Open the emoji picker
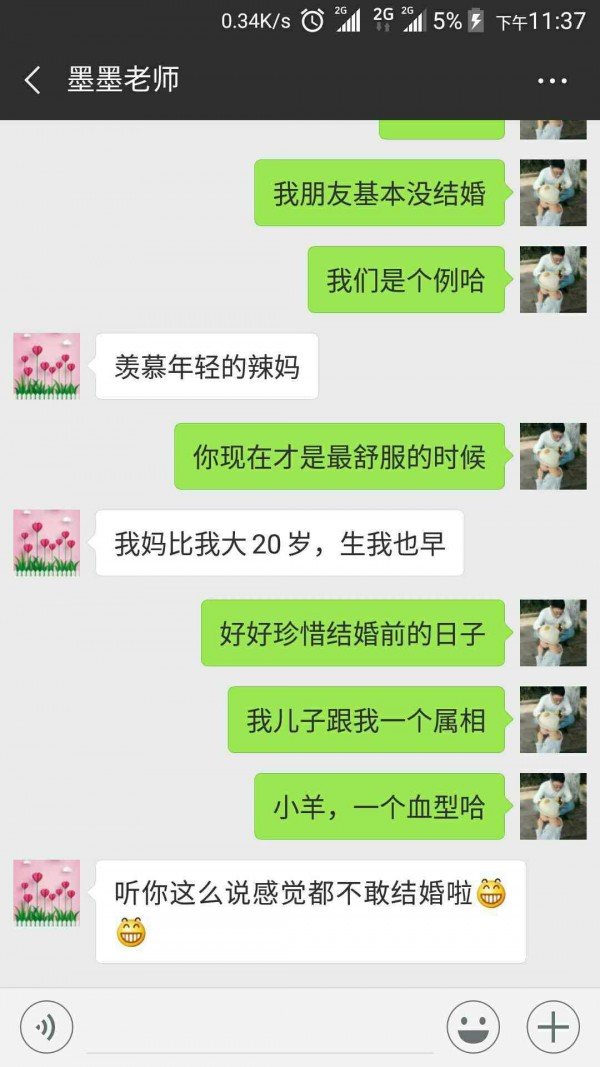The image size is (600, 1067). [x=473, y=1027]
